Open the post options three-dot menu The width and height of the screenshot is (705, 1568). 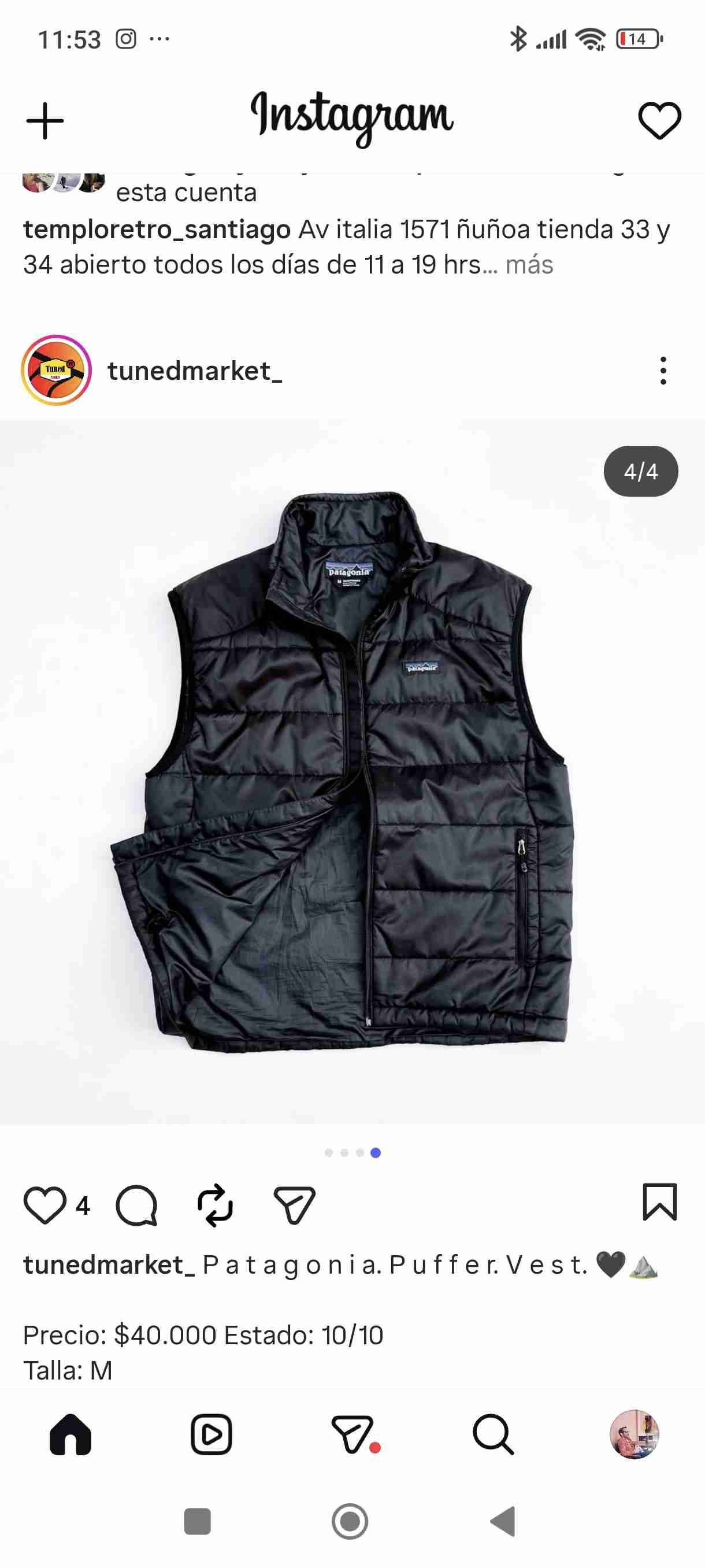coord(663,371)
